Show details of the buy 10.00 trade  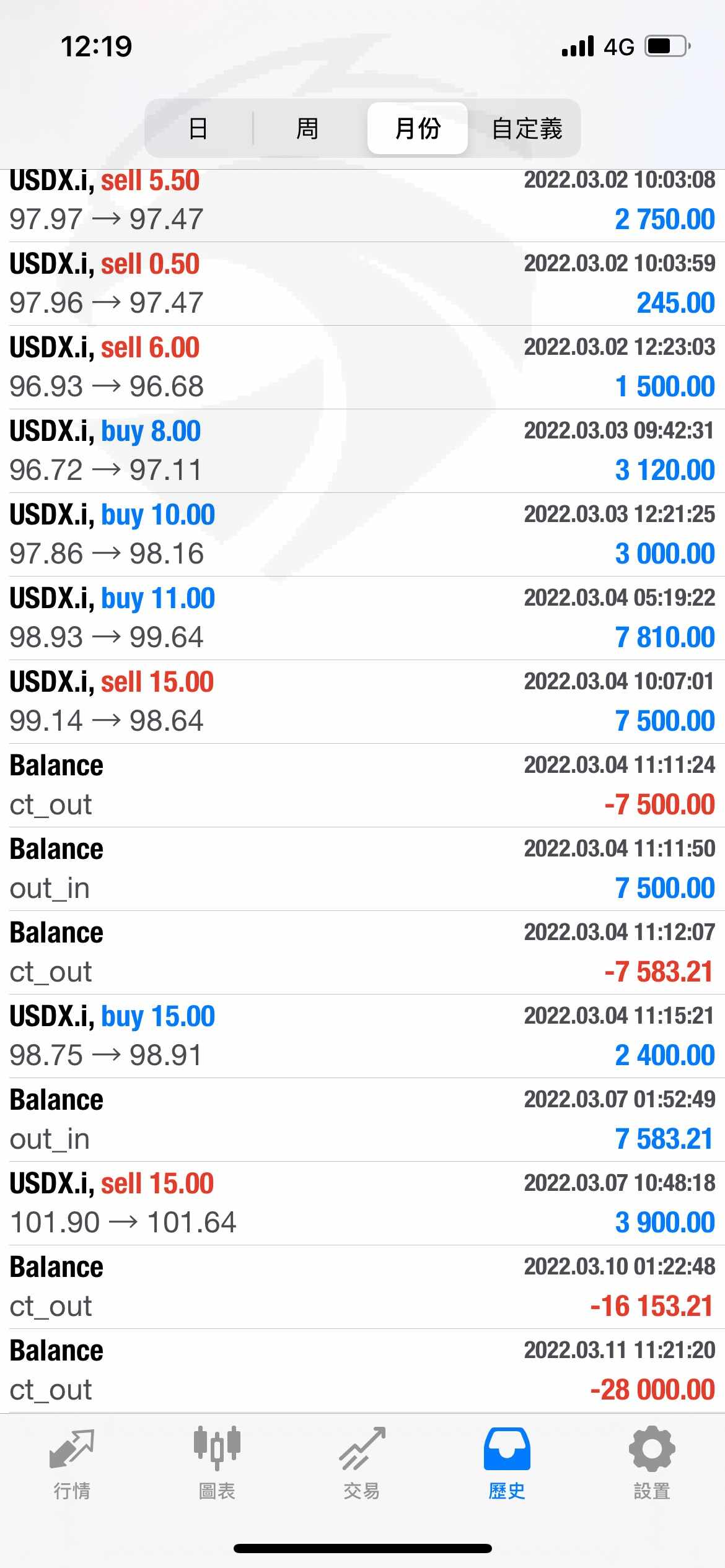click(362, 534)
